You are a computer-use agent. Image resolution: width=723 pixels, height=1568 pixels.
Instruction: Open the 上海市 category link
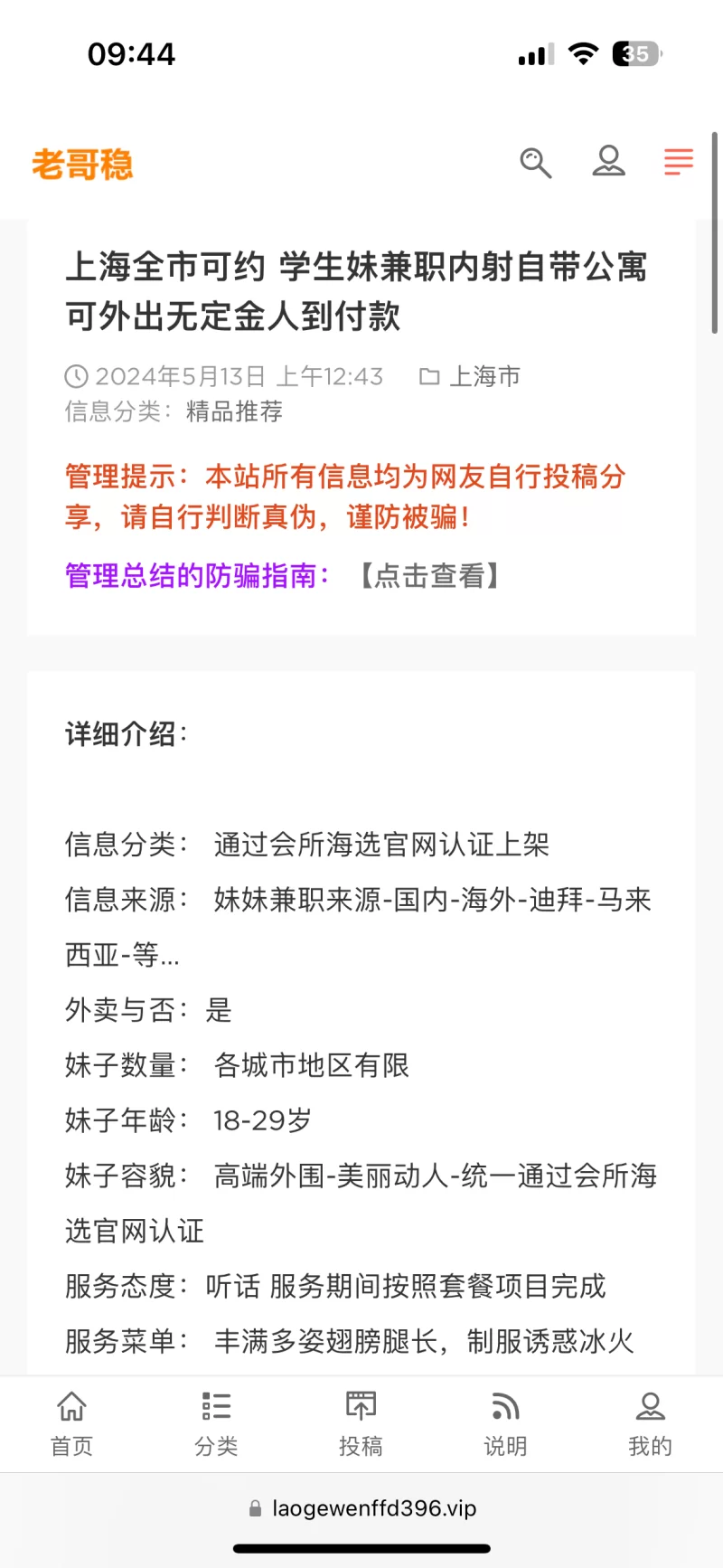[484, 376]
